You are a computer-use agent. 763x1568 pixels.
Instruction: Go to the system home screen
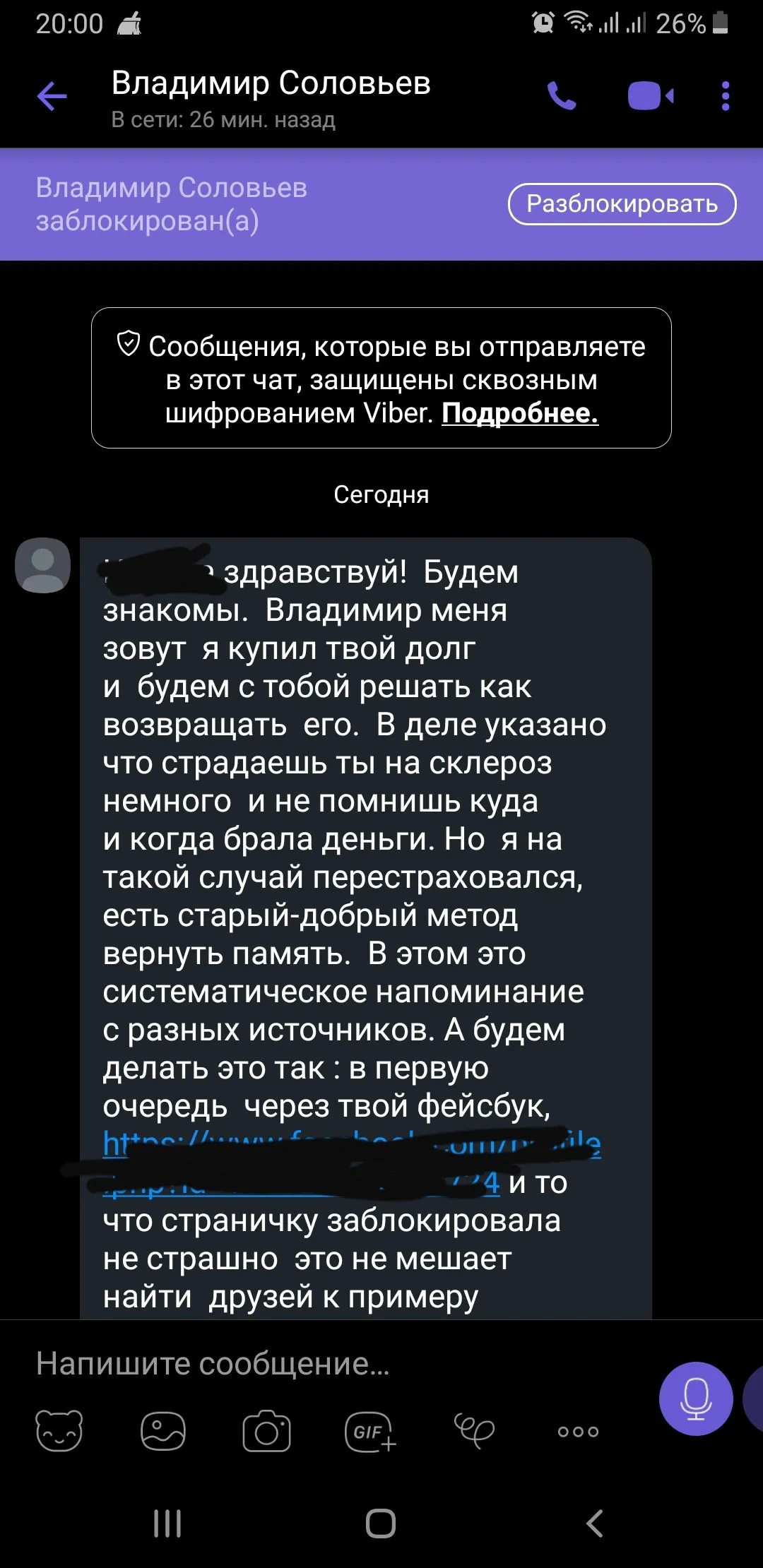381,1523
